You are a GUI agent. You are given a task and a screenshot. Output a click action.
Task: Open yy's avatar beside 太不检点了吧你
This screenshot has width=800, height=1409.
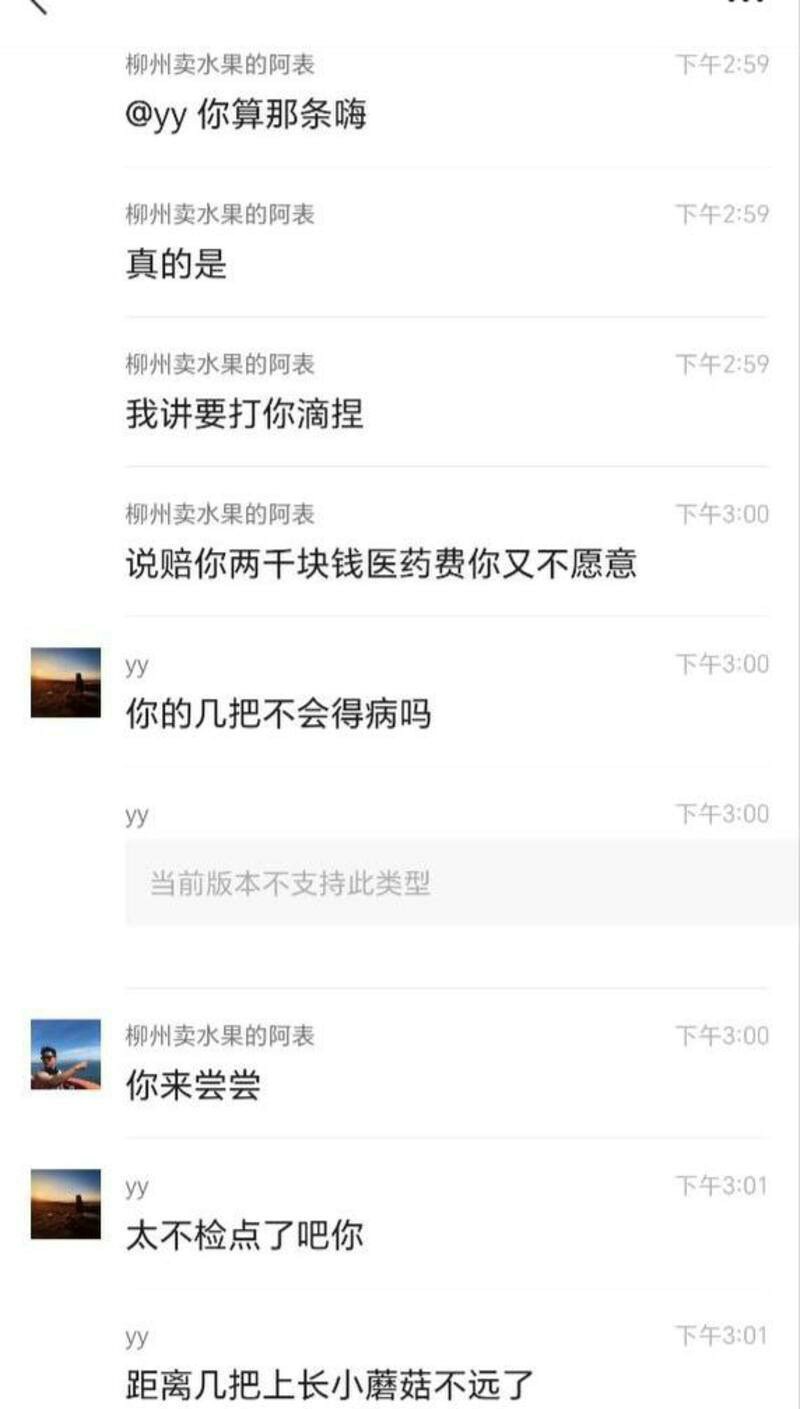66,1204
